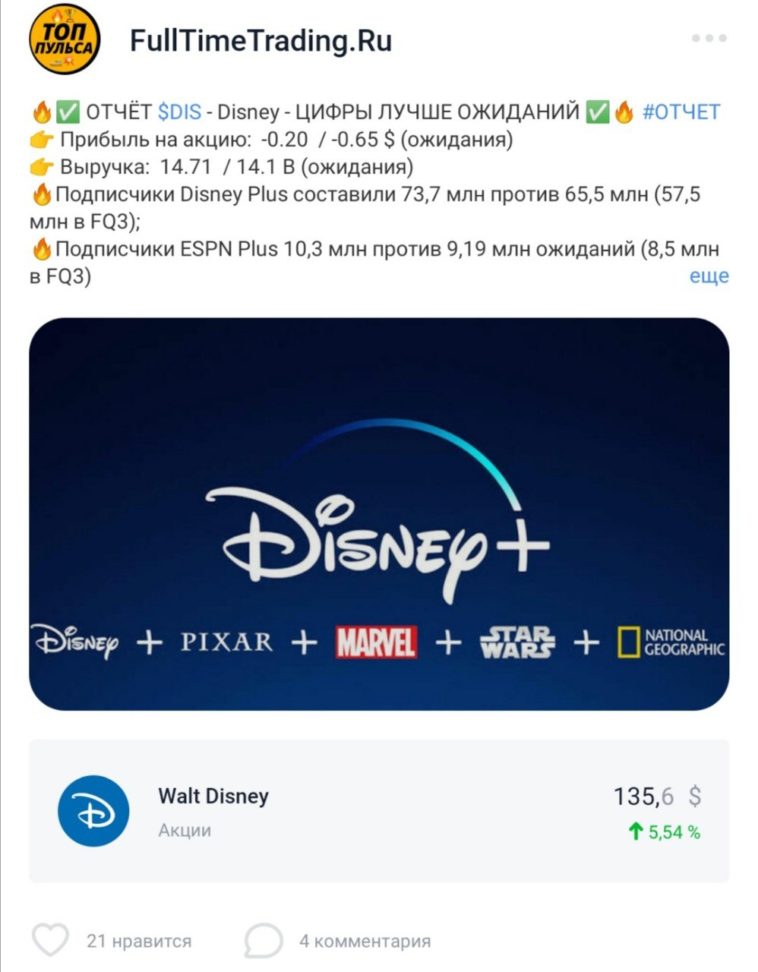Open the Walt Disney stock card
Viewport: 758px width, 972px height.
click(x=379, y=811)
